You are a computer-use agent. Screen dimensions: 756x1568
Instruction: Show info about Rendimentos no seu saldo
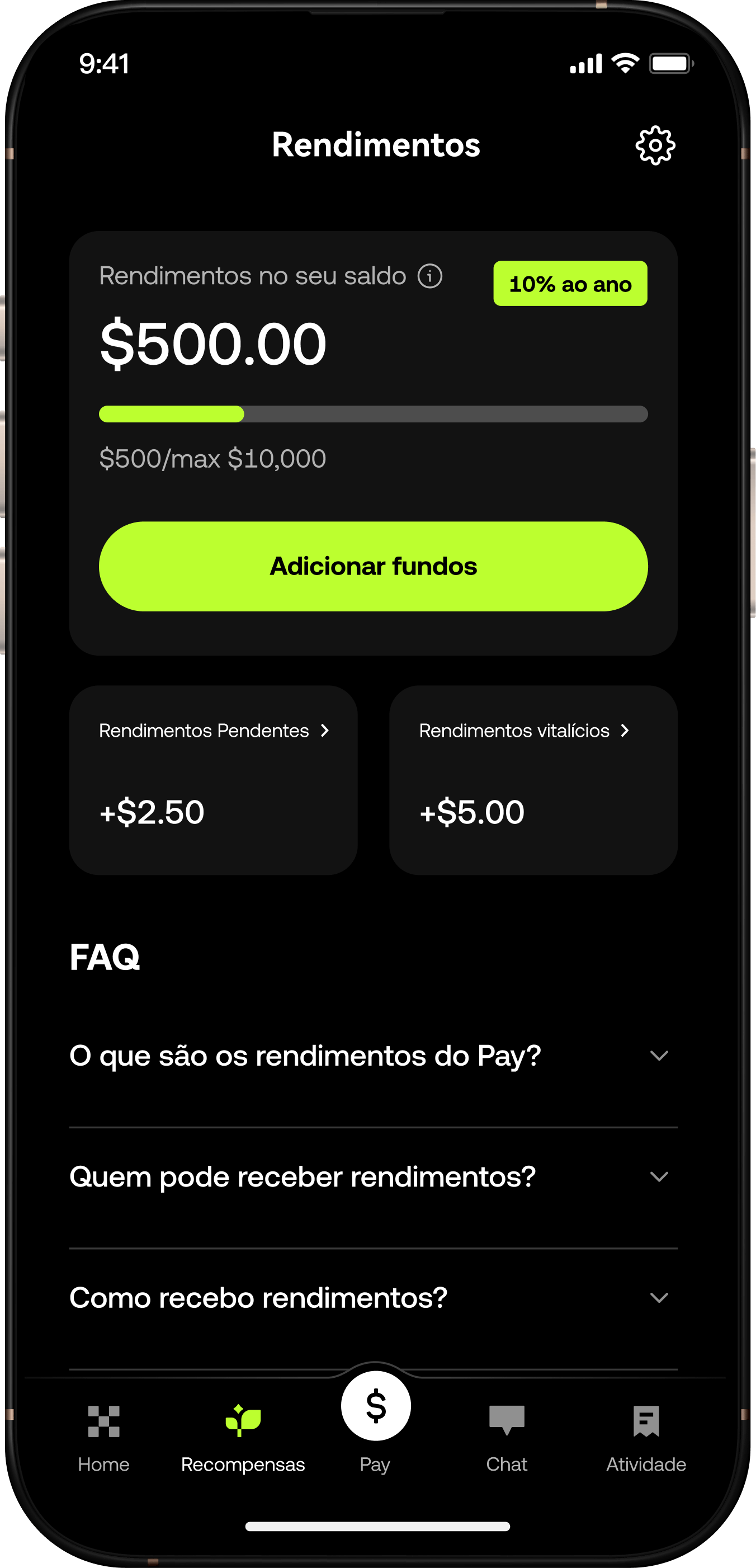pos(430,276)
